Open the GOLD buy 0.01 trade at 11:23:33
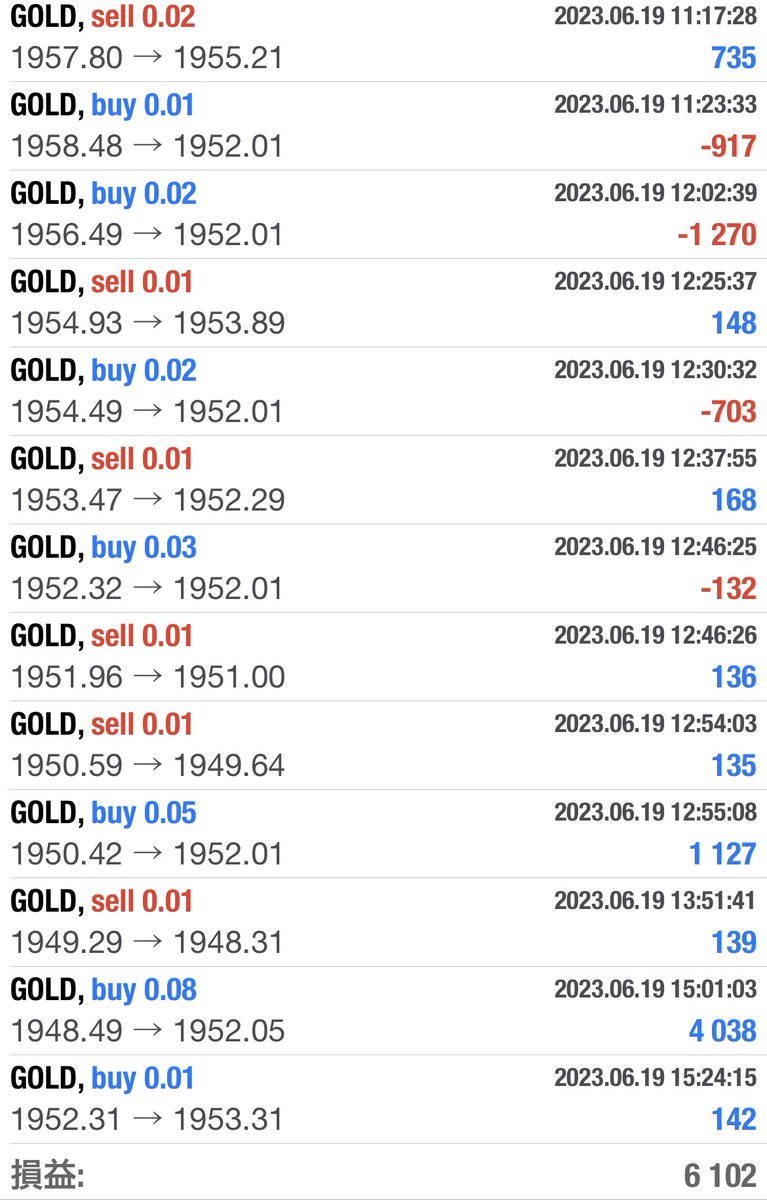Viewport: 767px width, 1200px height. click(383, 126)
